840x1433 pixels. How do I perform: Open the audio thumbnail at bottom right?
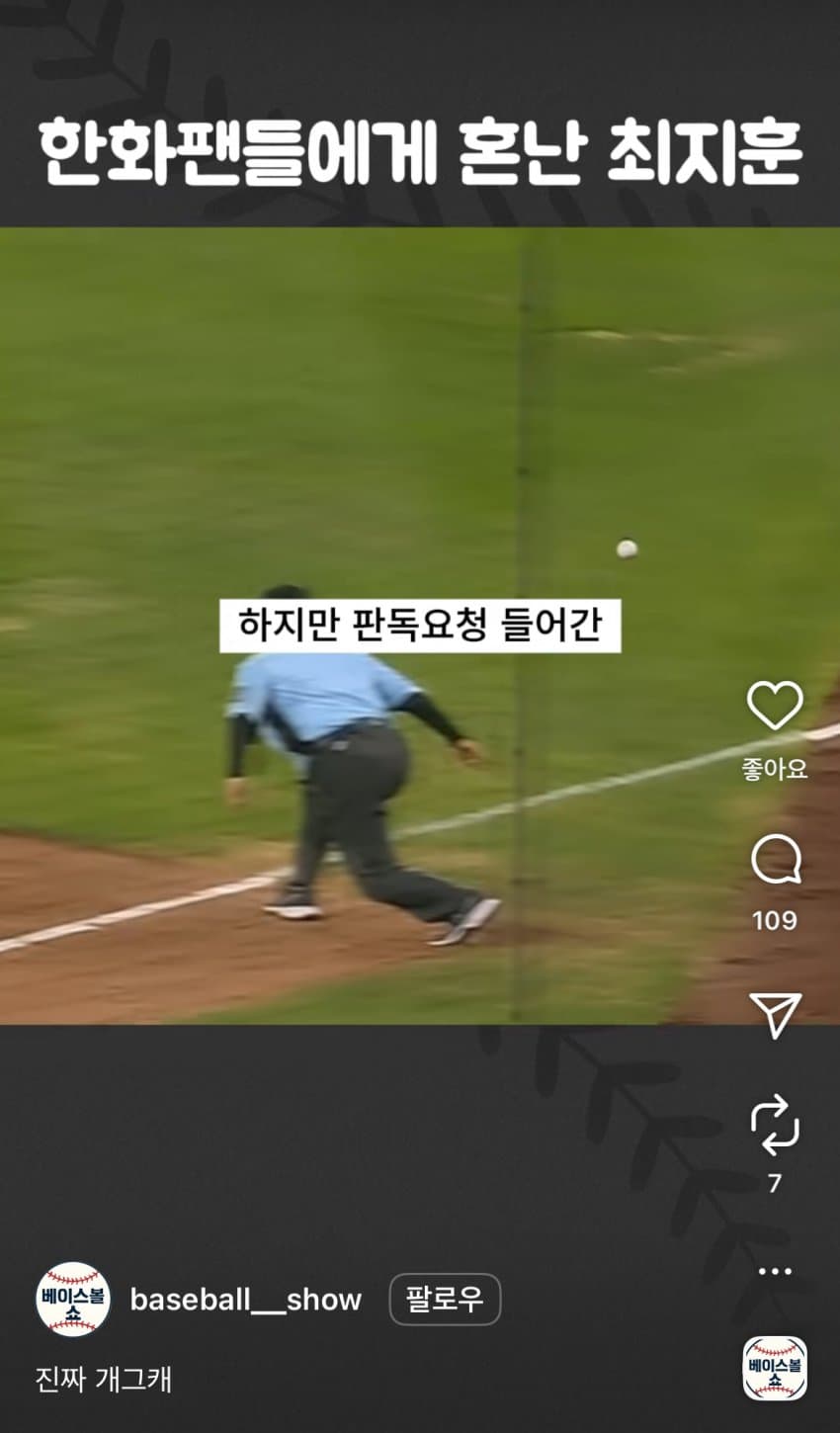775,1369
